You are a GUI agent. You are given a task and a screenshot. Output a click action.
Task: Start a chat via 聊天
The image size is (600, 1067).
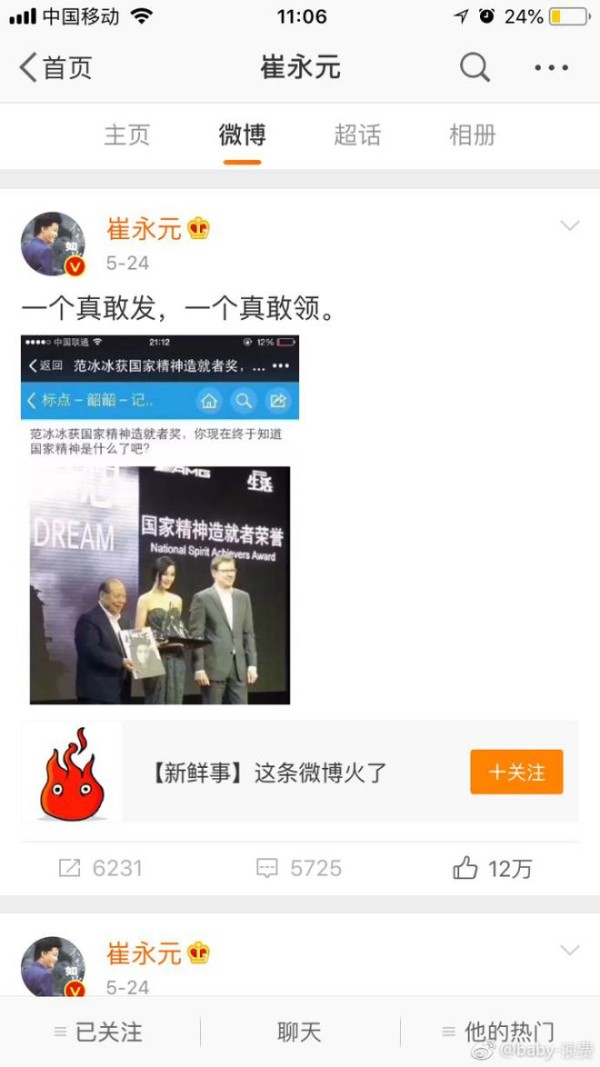[x=299, y=1032]
